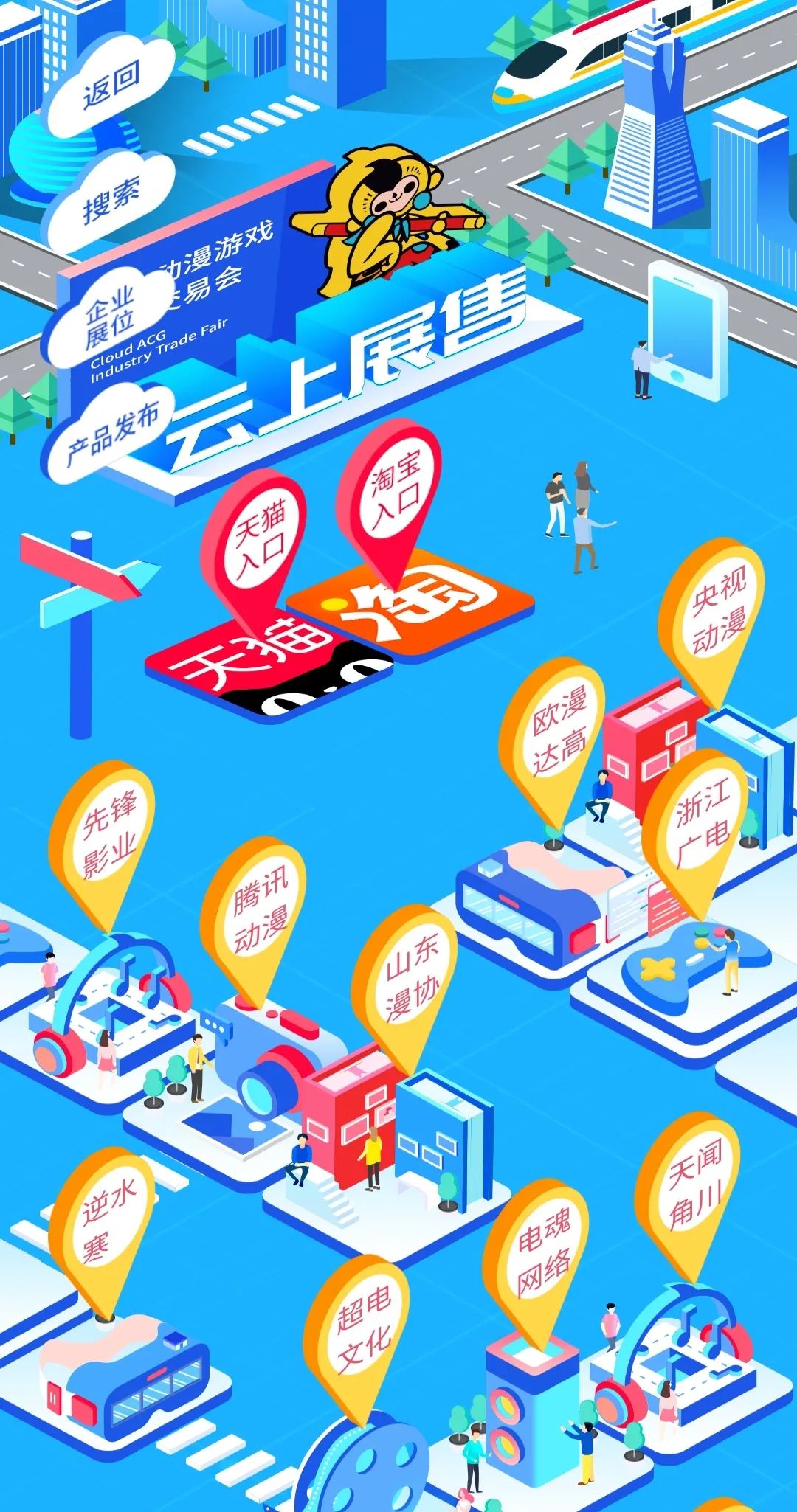Image resolution: width=797 pixels, height=1512 pixels.
Task: Open the 先锋影业 booth pin
Action: click(107, 836)
